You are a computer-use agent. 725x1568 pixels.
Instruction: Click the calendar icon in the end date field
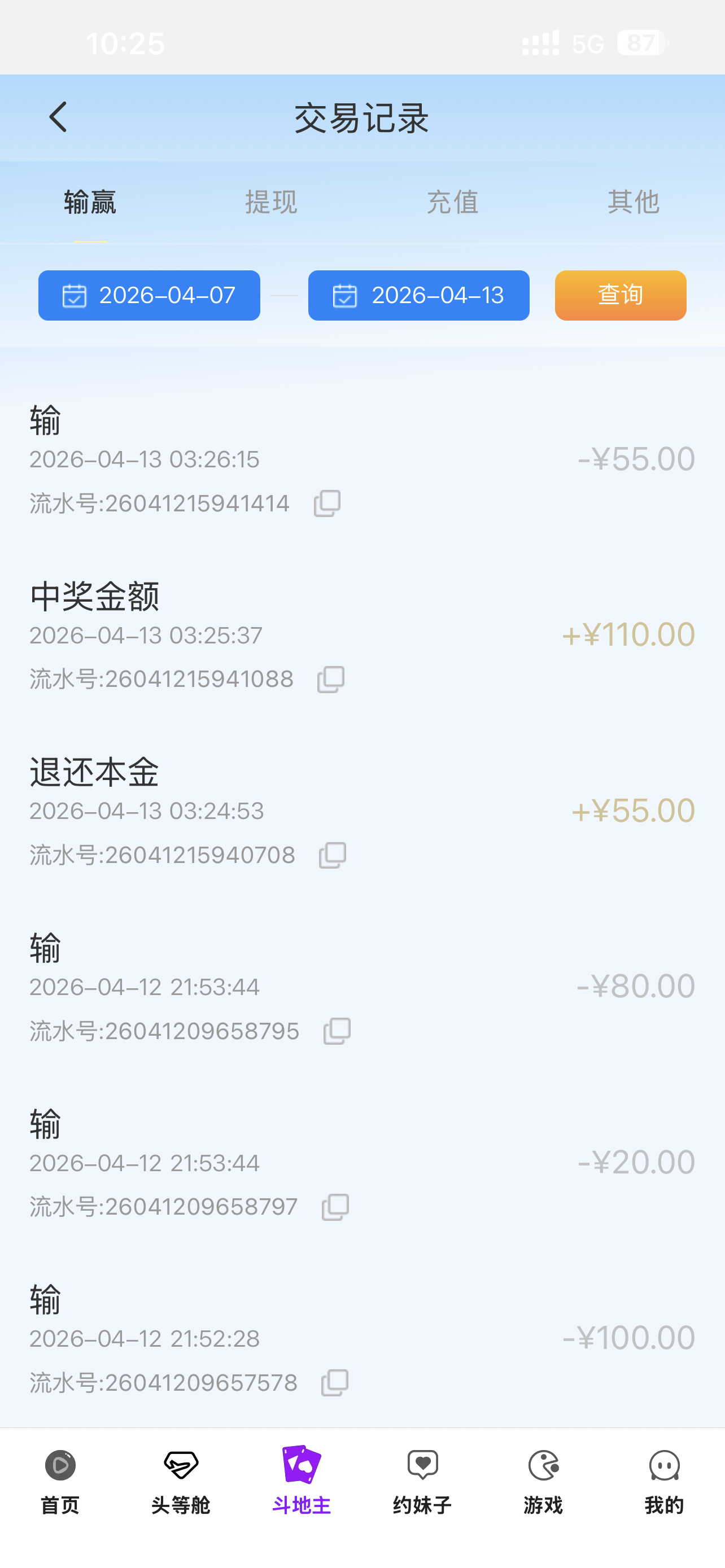pos(343,296)
